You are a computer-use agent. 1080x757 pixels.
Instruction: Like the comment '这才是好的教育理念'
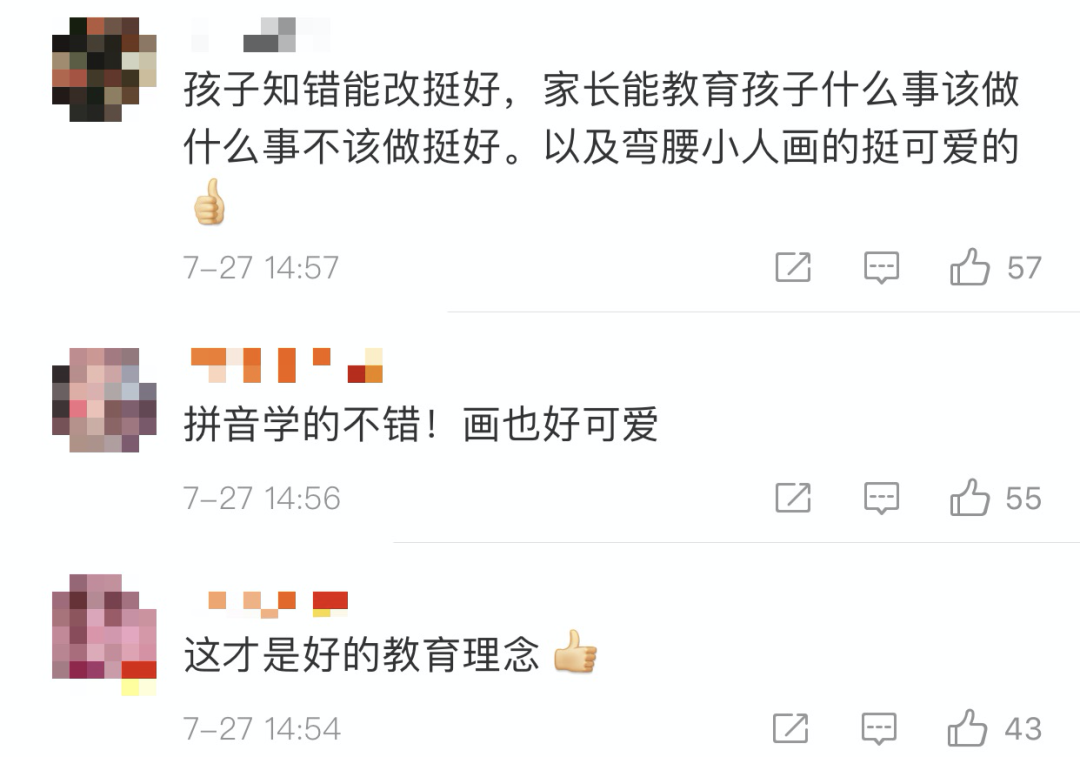pos(969,728)
